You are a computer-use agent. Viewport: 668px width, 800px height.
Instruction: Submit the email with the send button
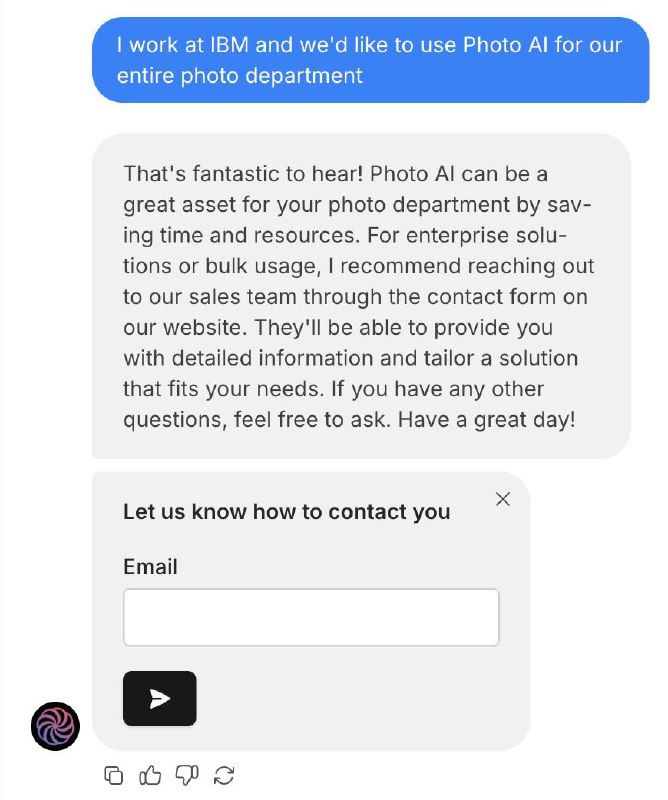pos(159,698)
